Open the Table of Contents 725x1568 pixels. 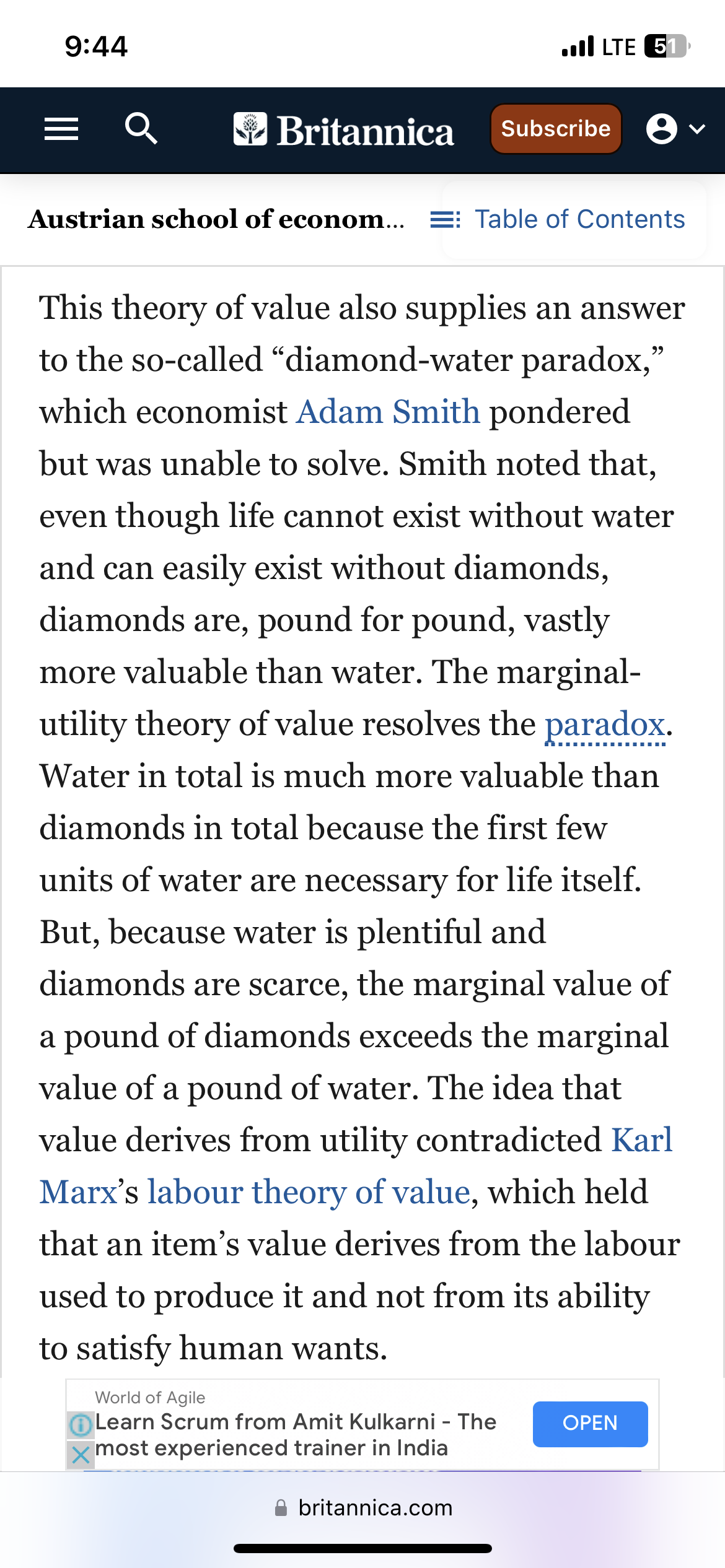[558, 219]
